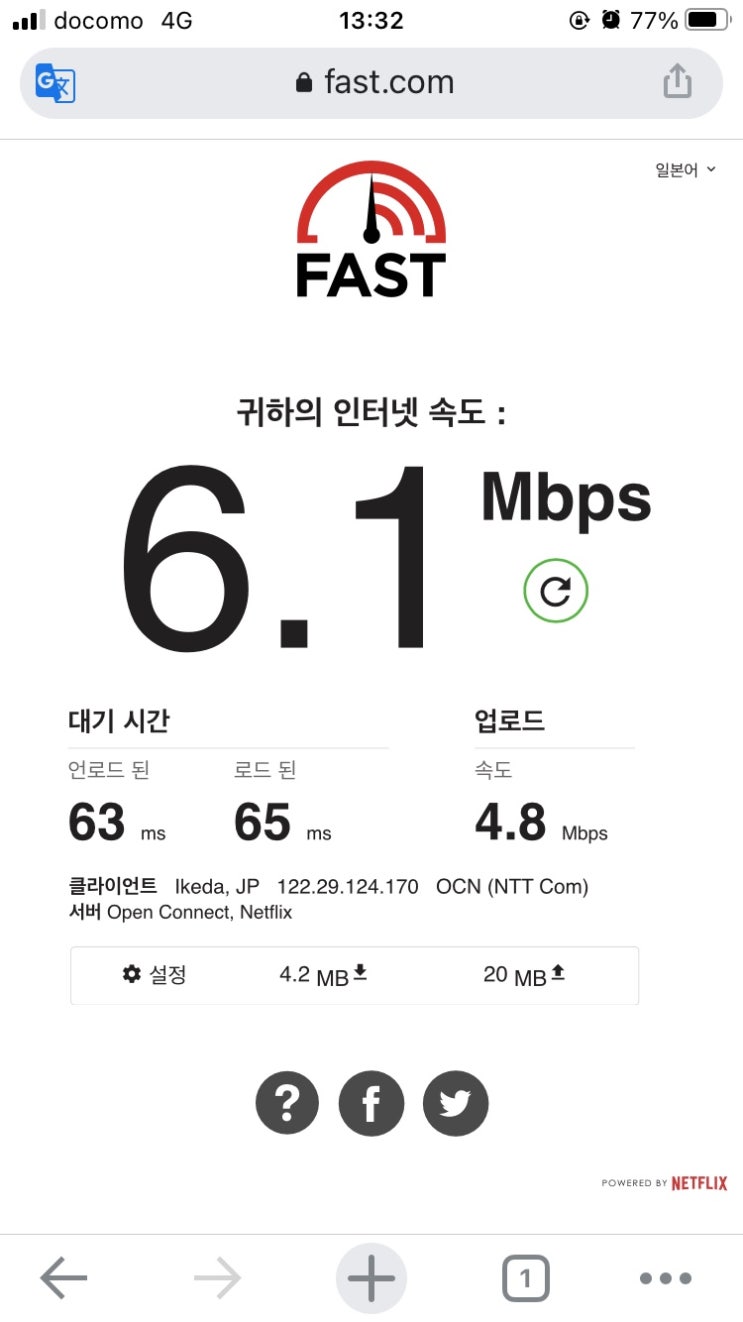The height and width of the screenshot is (1322, 743).
Task: Open the fast.com address bar
Action: tap(375, 83)
